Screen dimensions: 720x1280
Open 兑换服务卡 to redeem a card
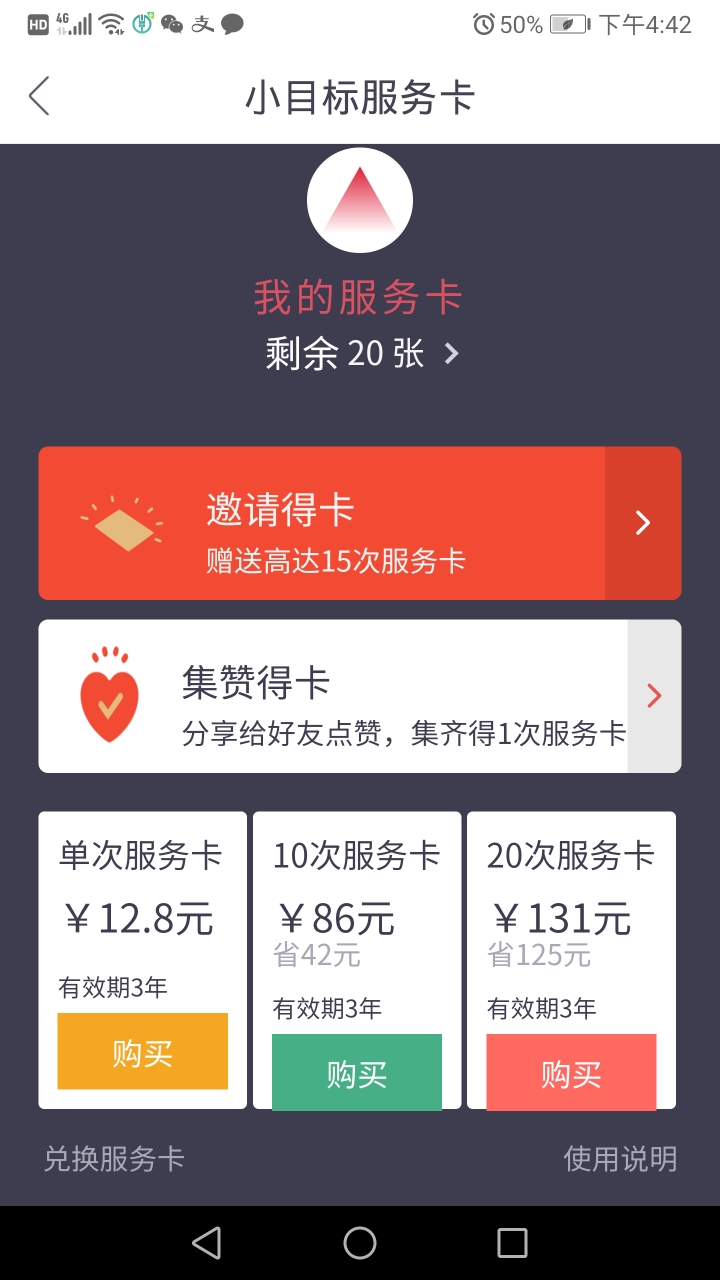[114, 1159]
